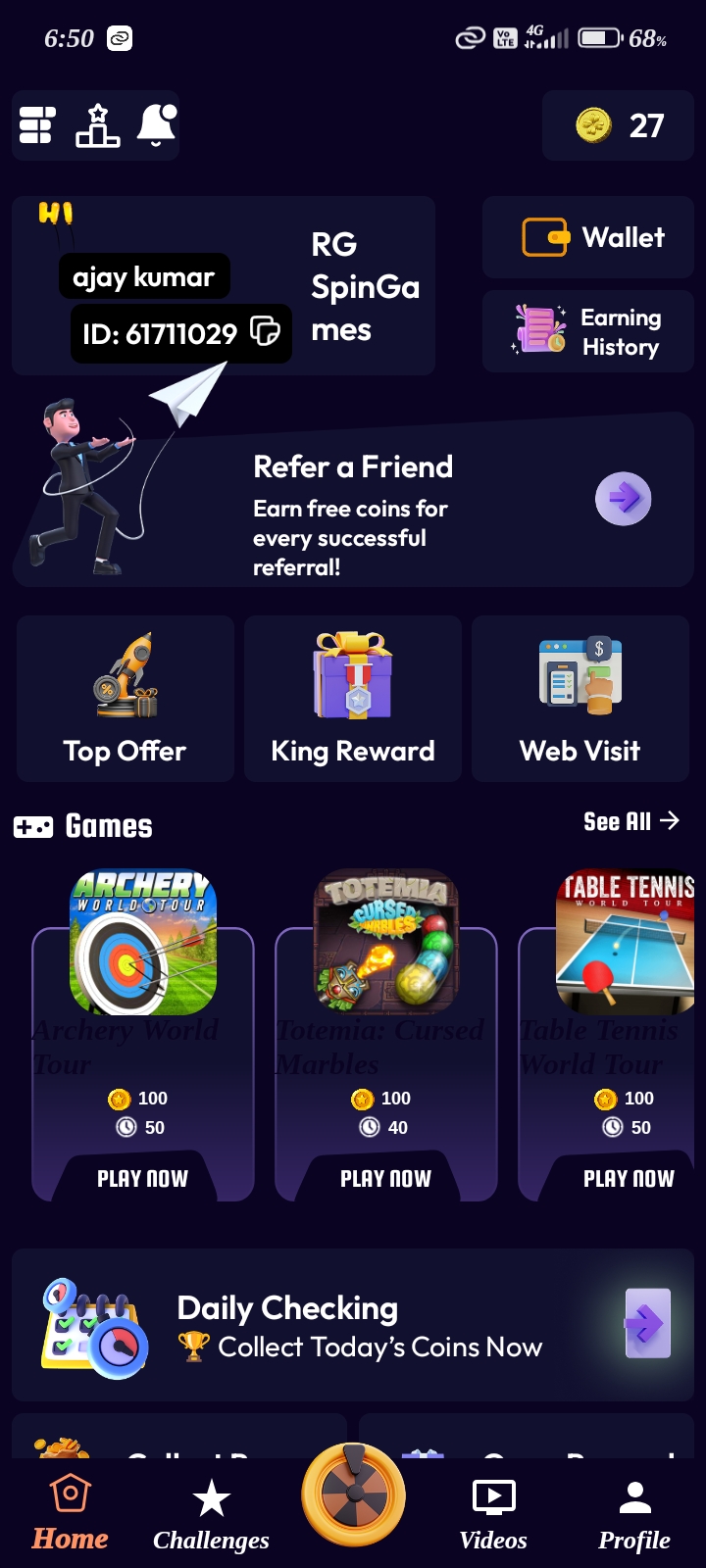Open the center spin wheel button
The width and height of the screenshot is (706, 1568).
click(353, 1496)
